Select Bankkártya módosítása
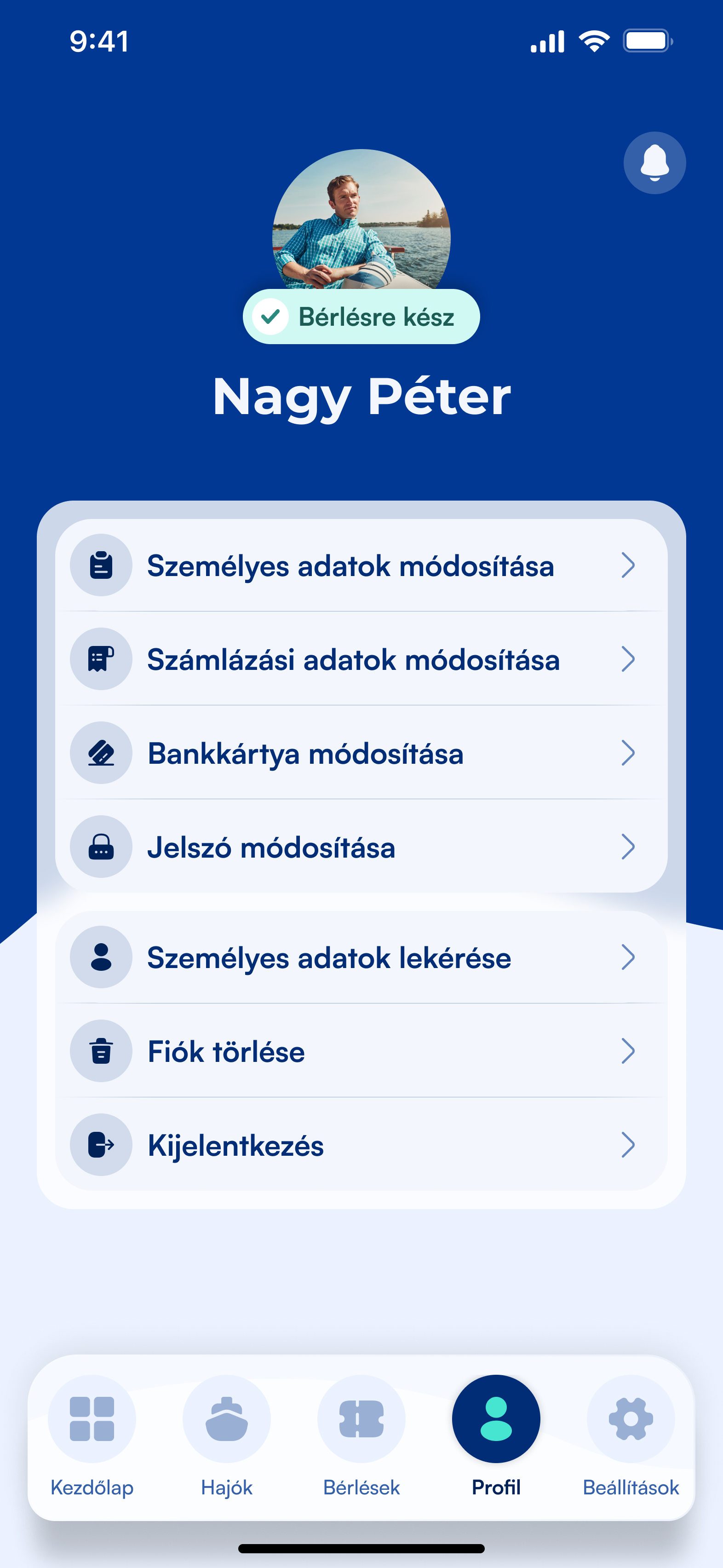Viewport: 723px width, 1568px height. 361,753
